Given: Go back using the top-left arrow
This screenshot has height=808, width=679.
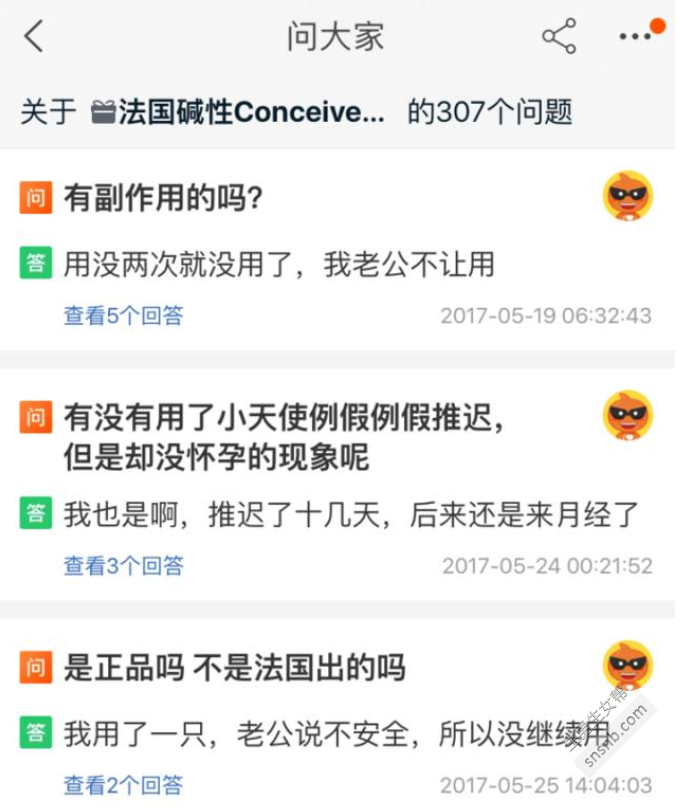Looking at the screenshot, I should 34,37.
